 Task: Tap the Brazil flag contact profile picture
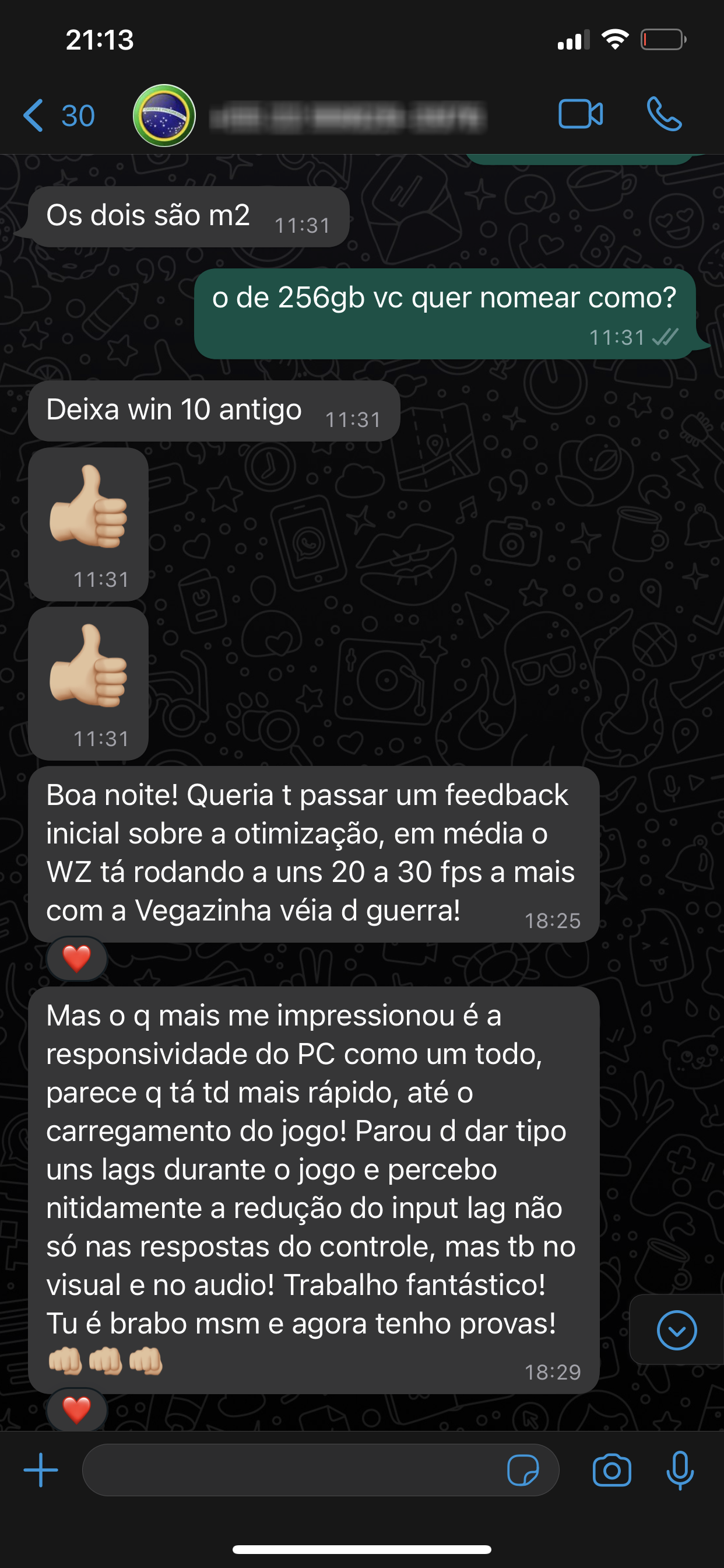pos(163,117)
